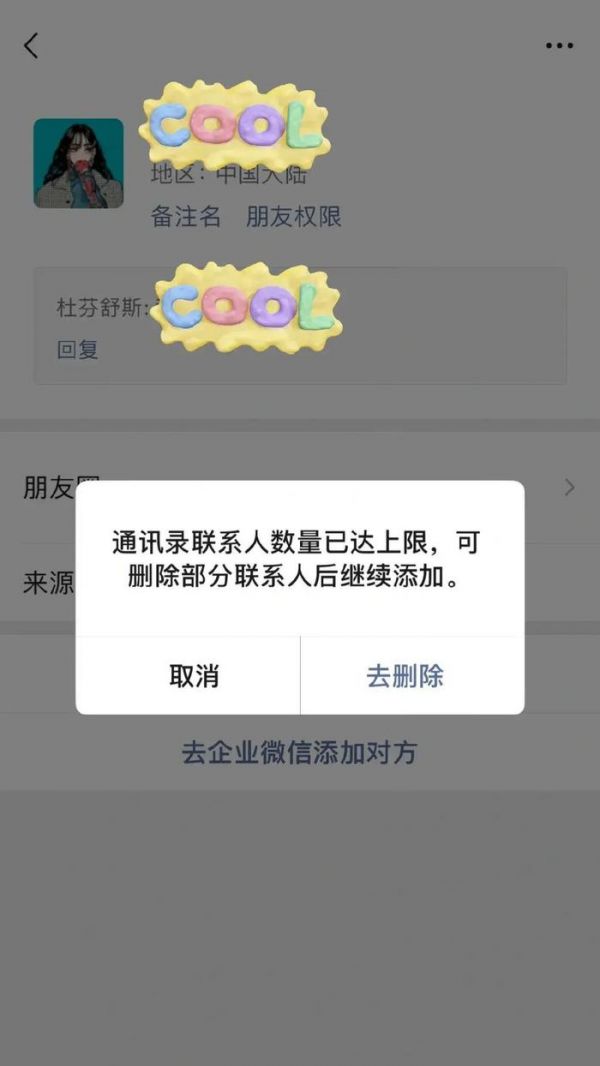
Task: Tap 回复 to reply to the request
Action: (x=77, y=350)
